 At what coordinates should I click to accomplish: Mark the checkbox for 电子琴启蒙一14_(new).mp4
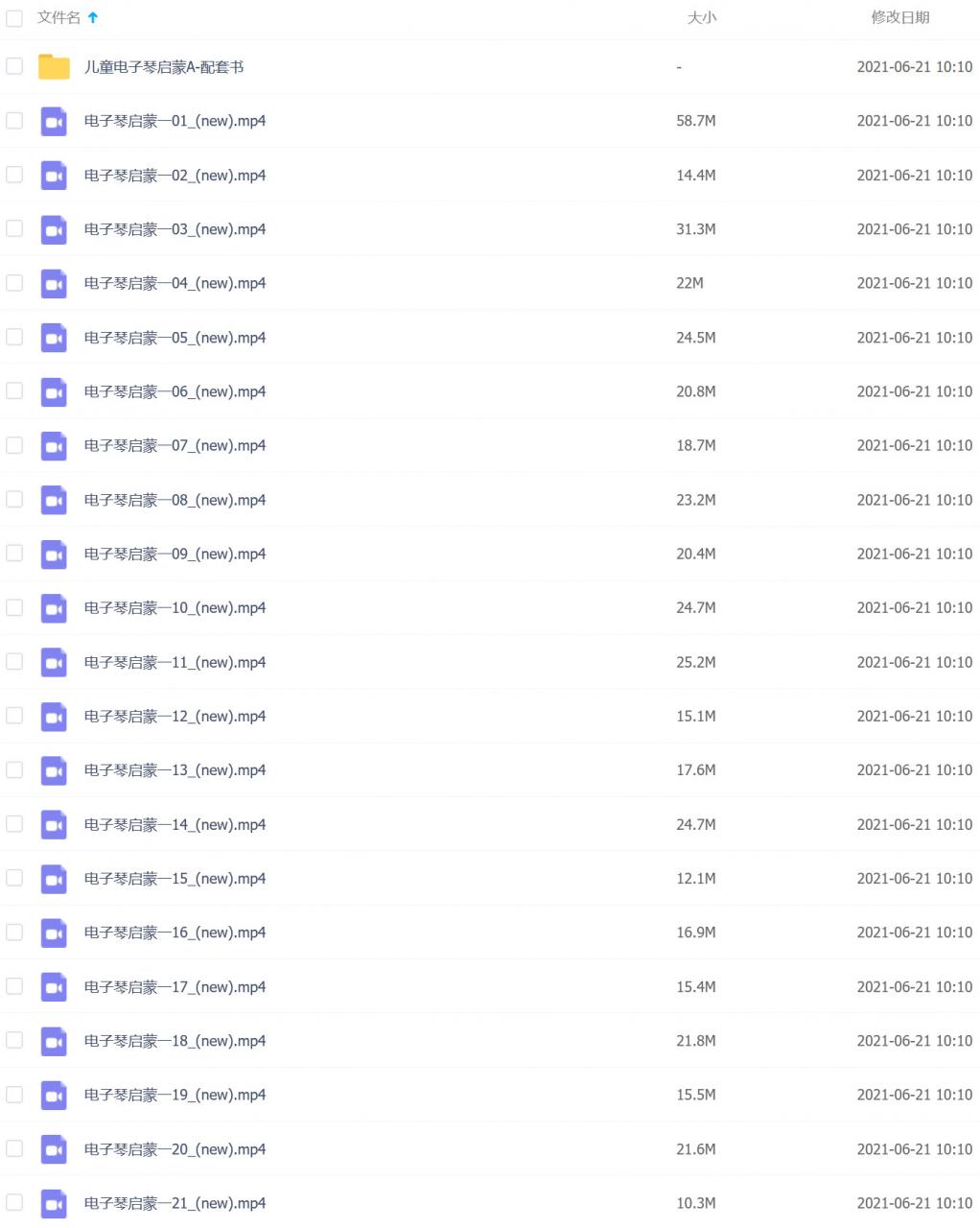14,824
